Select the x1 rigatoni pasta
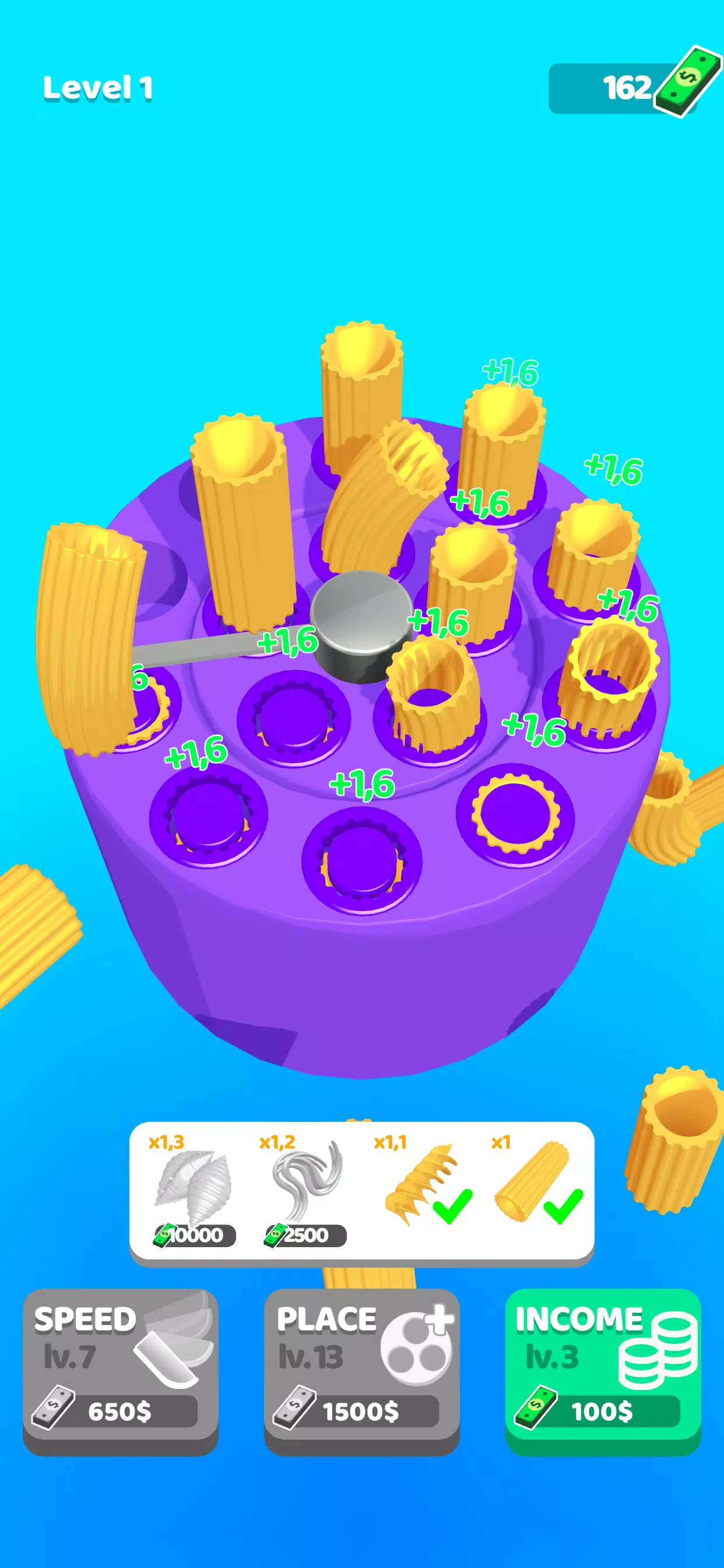The image size is (724, 1568). pos(535,1184)
